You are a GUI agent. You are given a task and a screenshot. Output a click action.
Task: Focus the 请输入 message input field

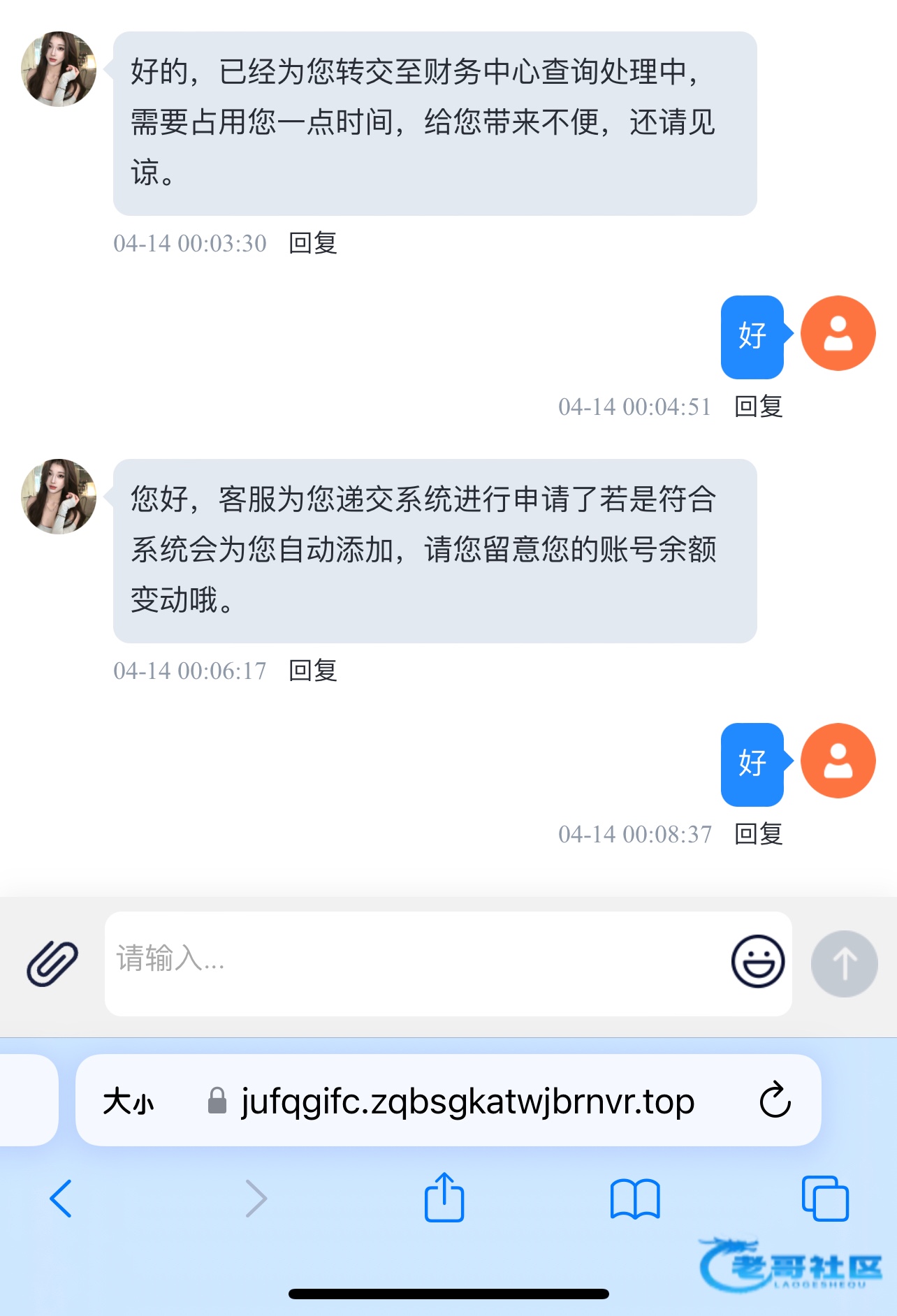(x=412, y=962)
